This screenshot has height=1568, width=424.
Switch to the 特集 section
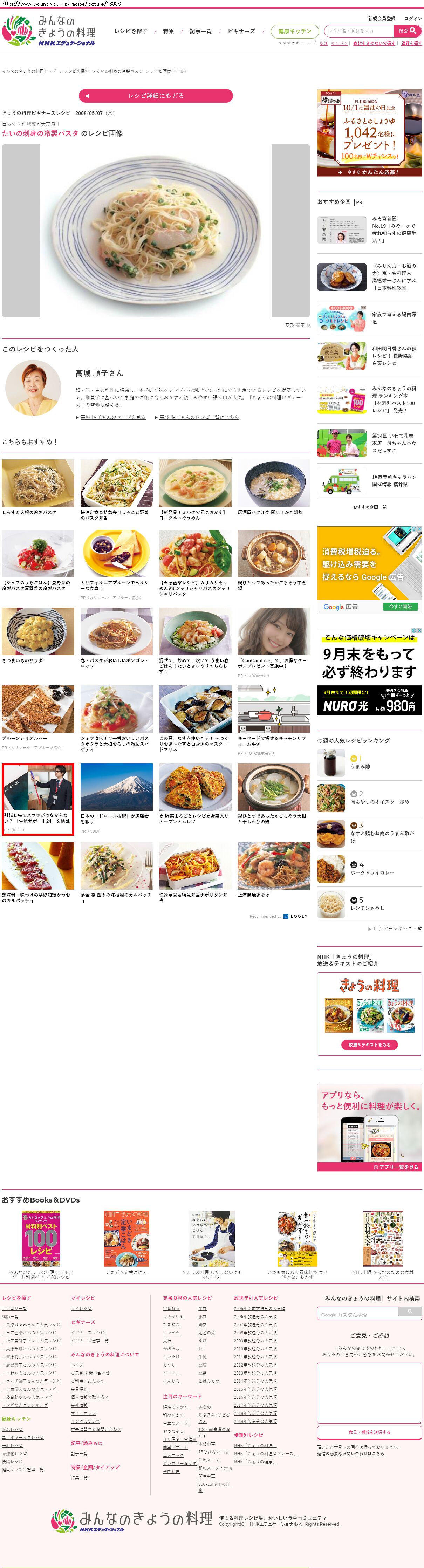click(169, 31)
